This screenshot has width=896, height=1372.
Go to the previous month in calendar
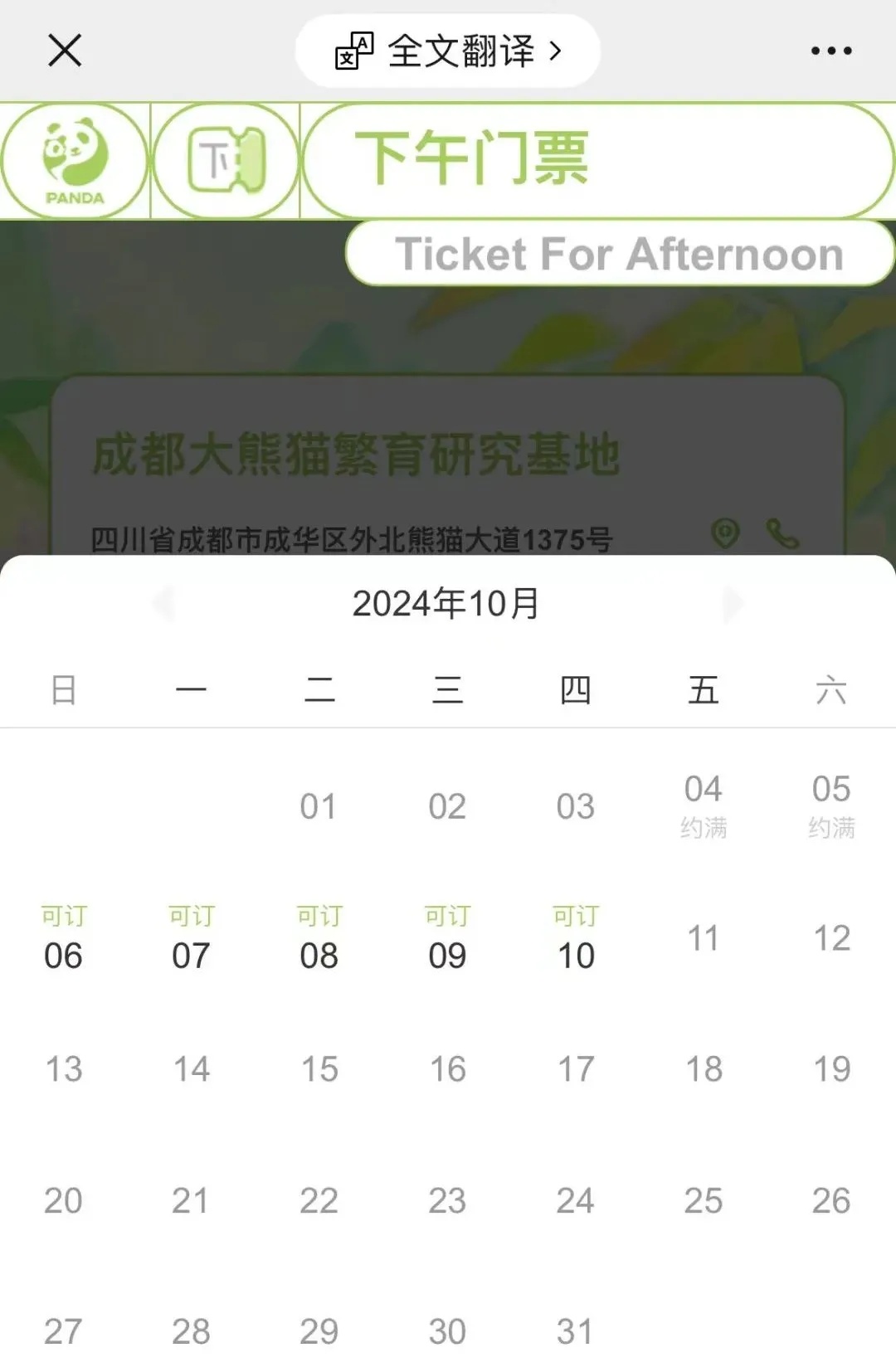pos(164,603)
